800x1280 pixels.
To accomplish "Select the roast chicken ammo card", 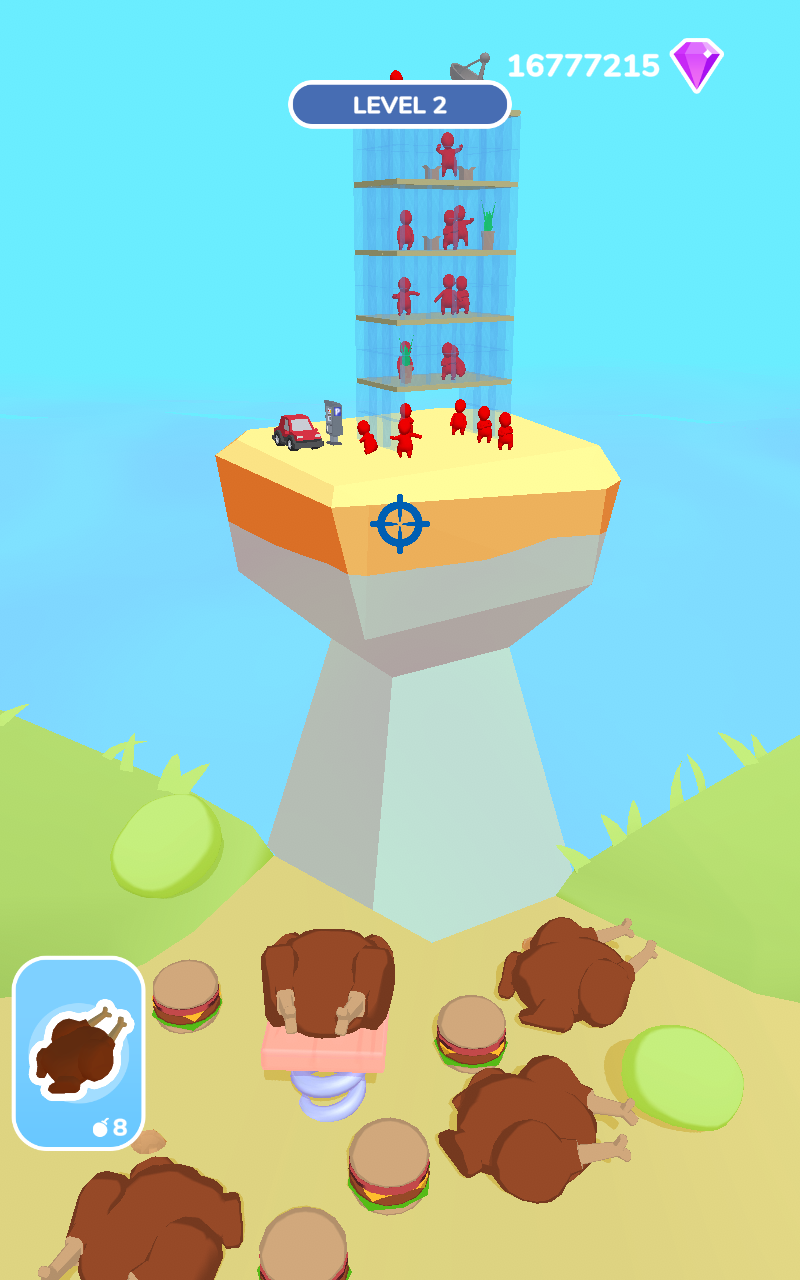I will (79, 1052).
